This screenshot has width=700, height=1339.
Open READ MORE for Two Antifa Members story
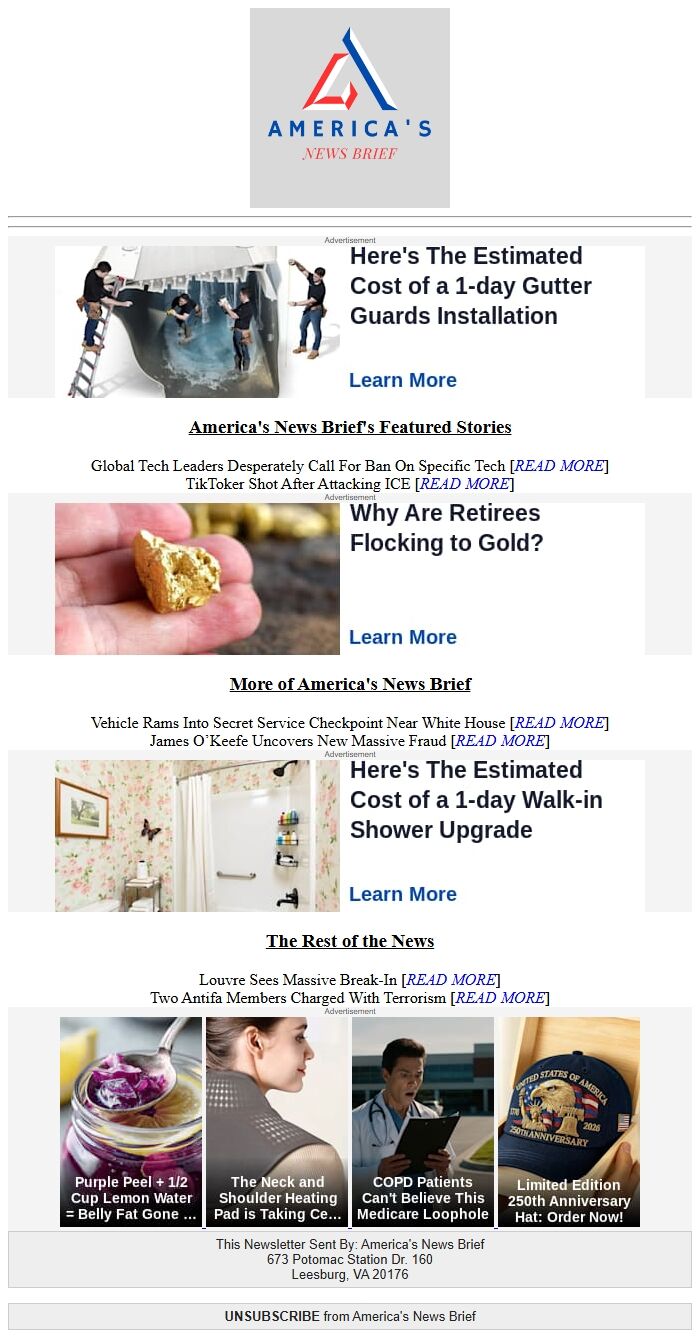pyautogui.click(x=500, y=998)
